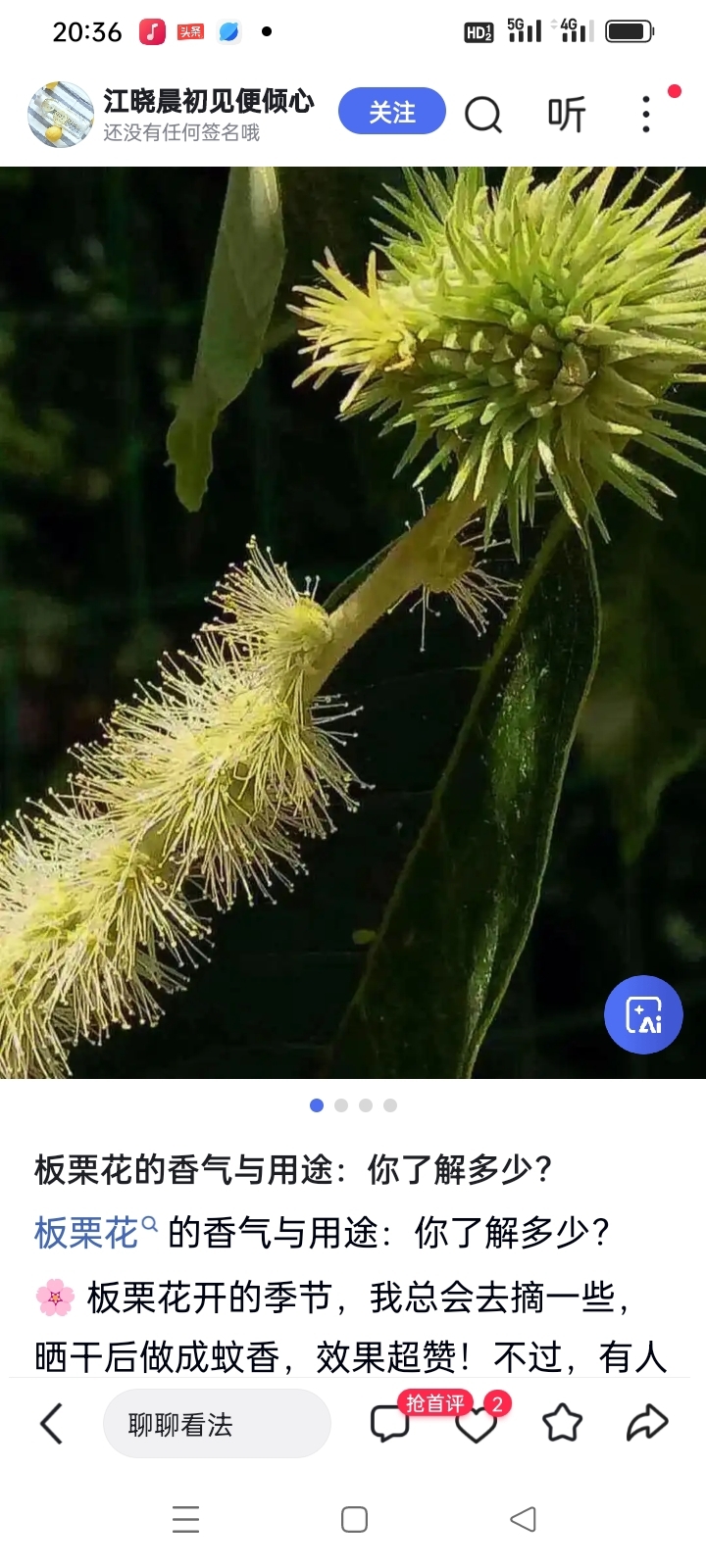Screen dimensions: 706x1568
Task: Open the comments bubble icon
Action: 389,1424
